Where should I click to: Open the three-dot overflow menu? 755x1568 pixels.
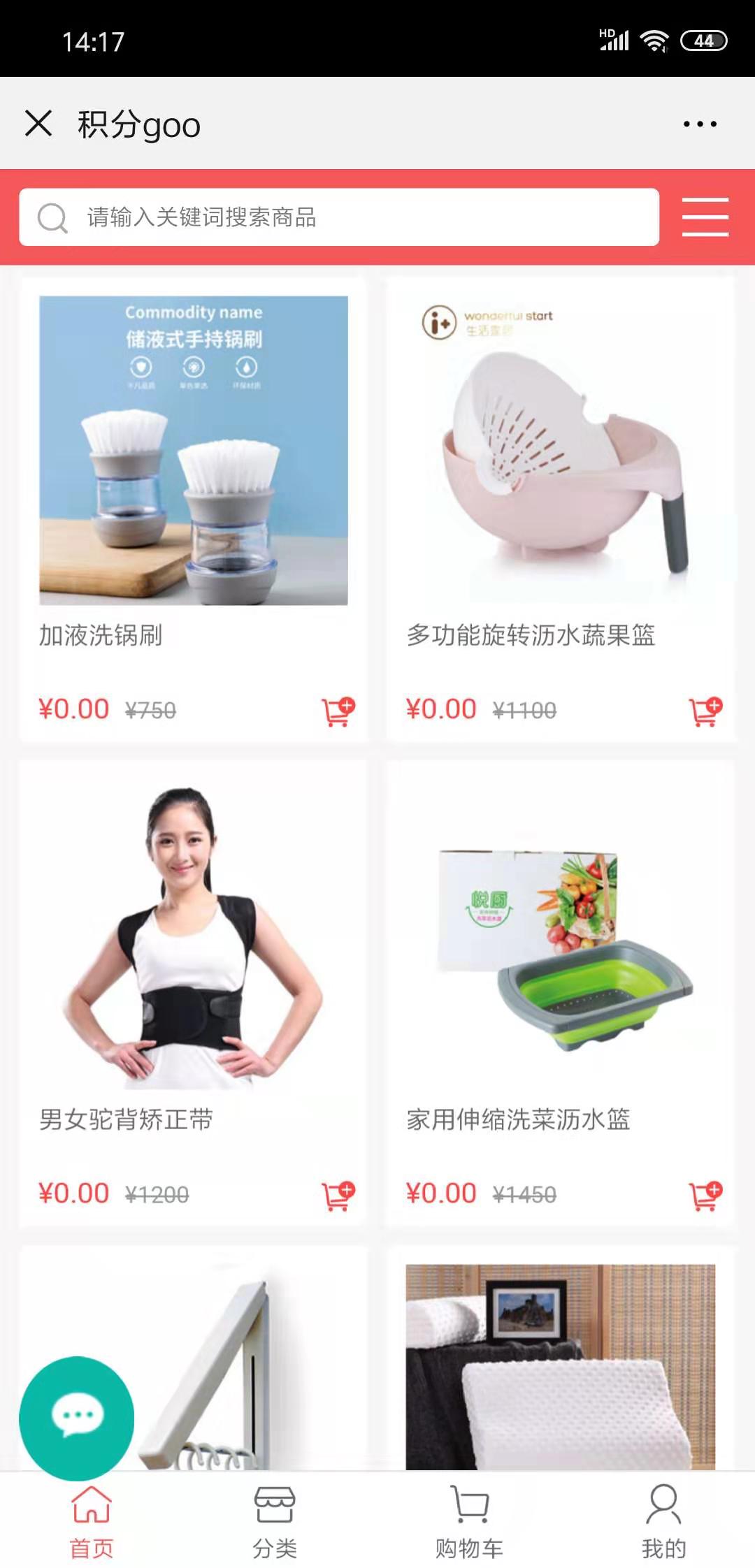click(700, 124)
